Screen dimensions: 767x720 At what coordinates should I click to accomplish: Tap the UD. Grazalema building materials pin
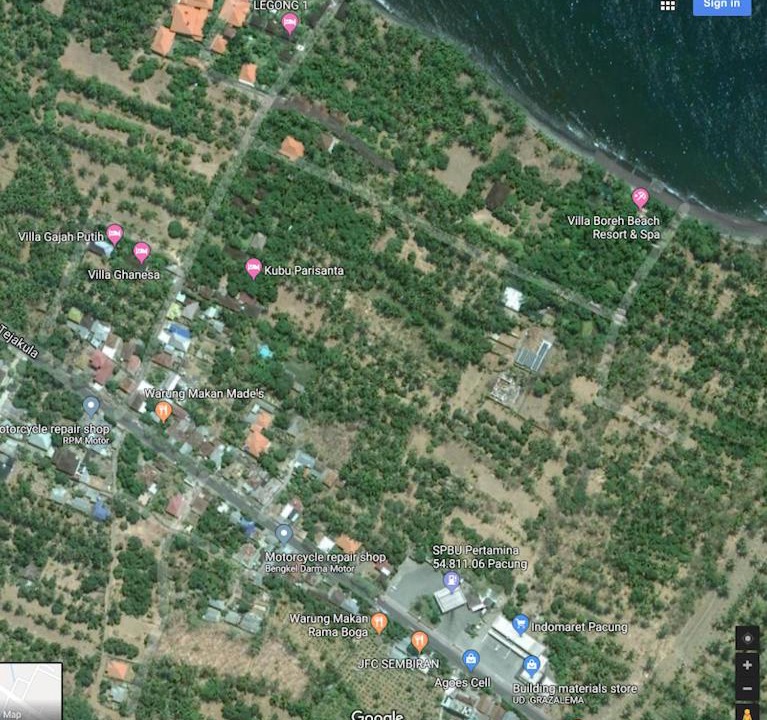coord(531,665)
